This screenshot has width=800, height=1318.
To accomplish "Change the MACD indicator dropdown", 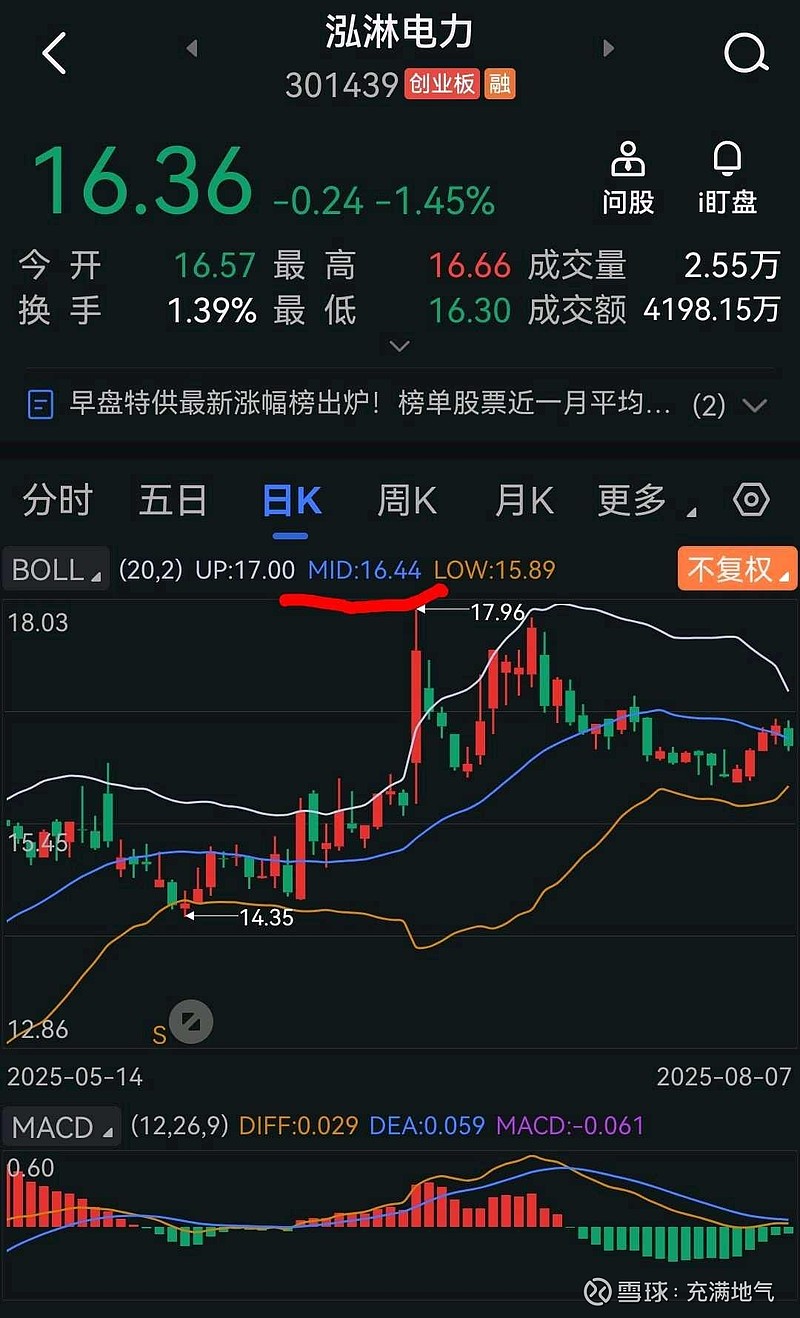I will click(60, 1127).
